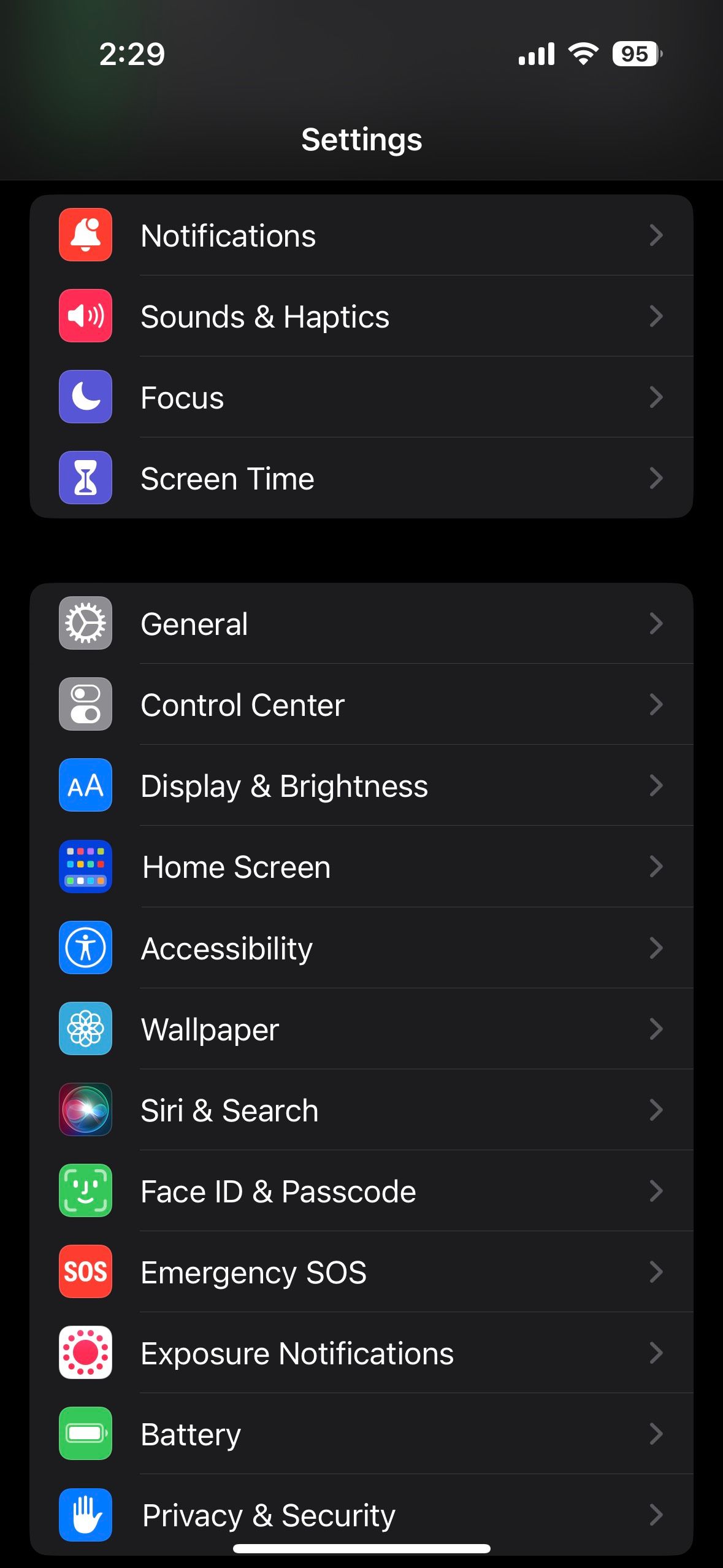Open the Battery settings entry
The height and width of the screenshot is (1568, 723).
(362, 1434)
